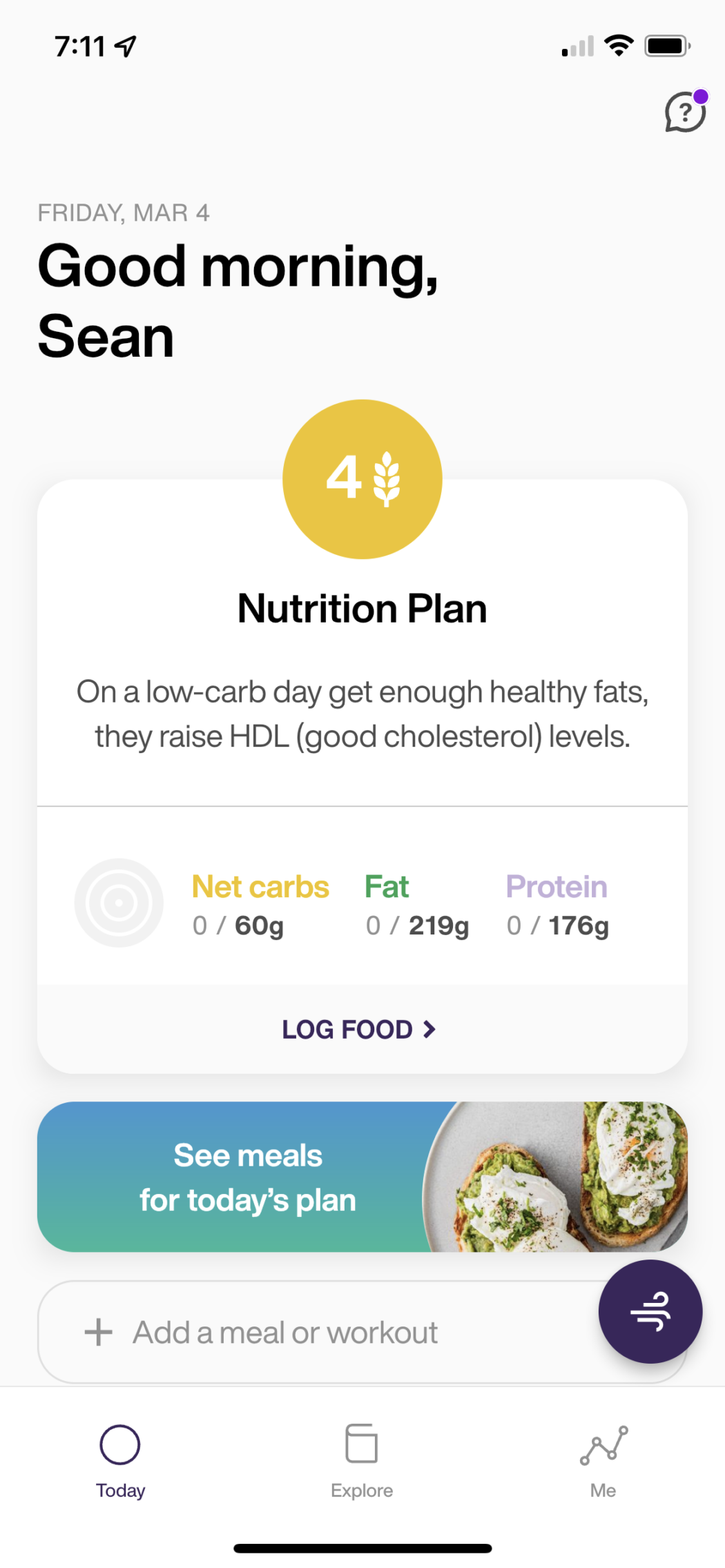Open the help chat icon
The height and width of the screenshot is (1568, 725).
point(684,112)
